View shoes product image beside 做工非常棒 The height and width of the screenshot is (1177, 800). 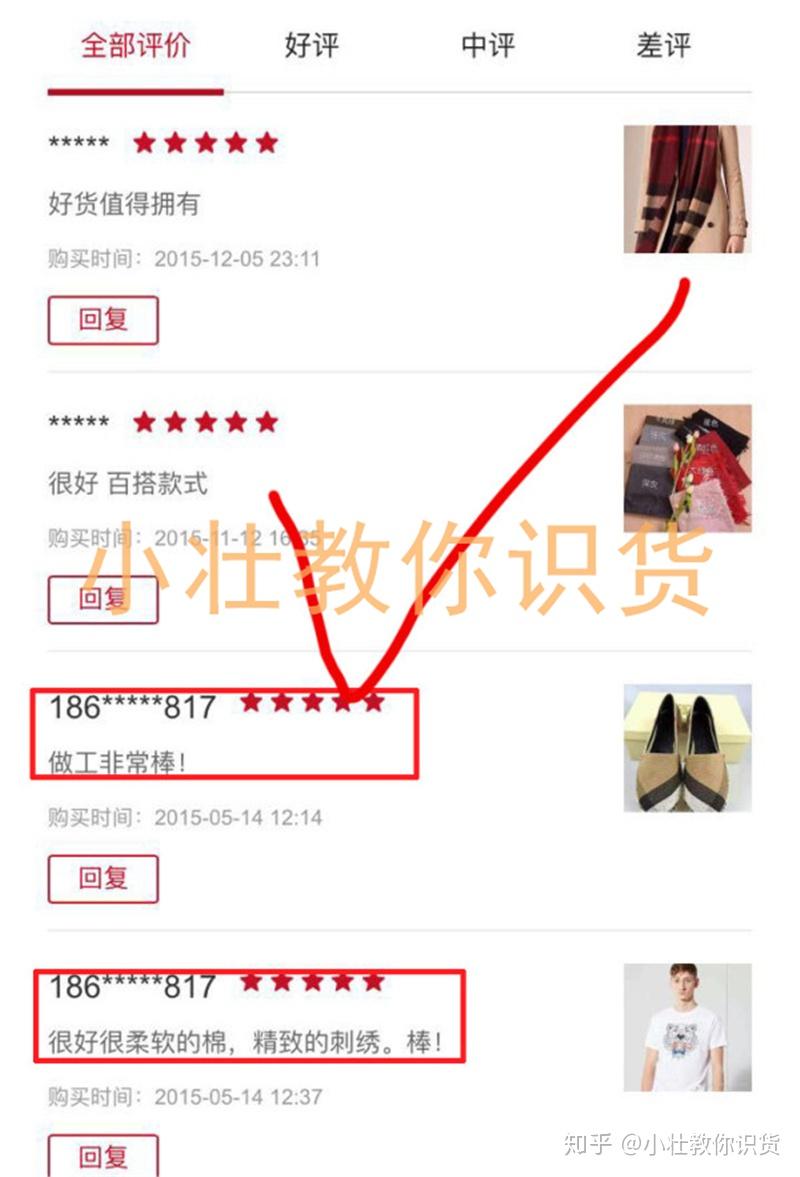tap(687, 747)
